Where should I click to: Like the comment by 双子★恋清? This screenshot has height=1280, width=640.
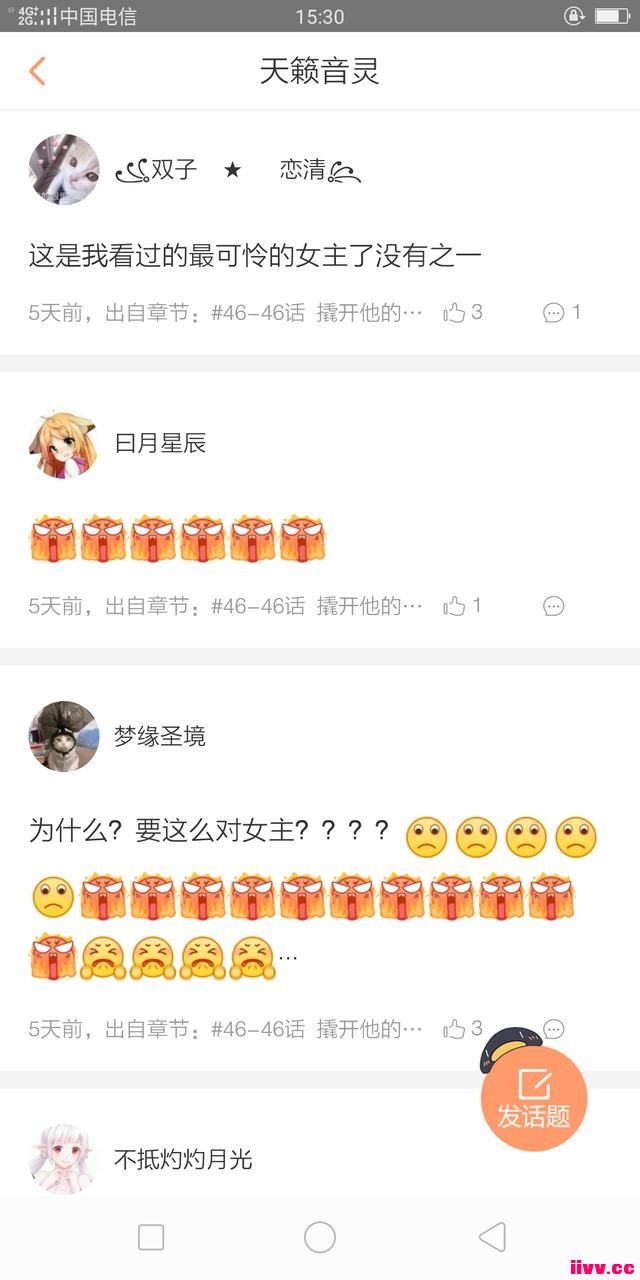[456, 312]
